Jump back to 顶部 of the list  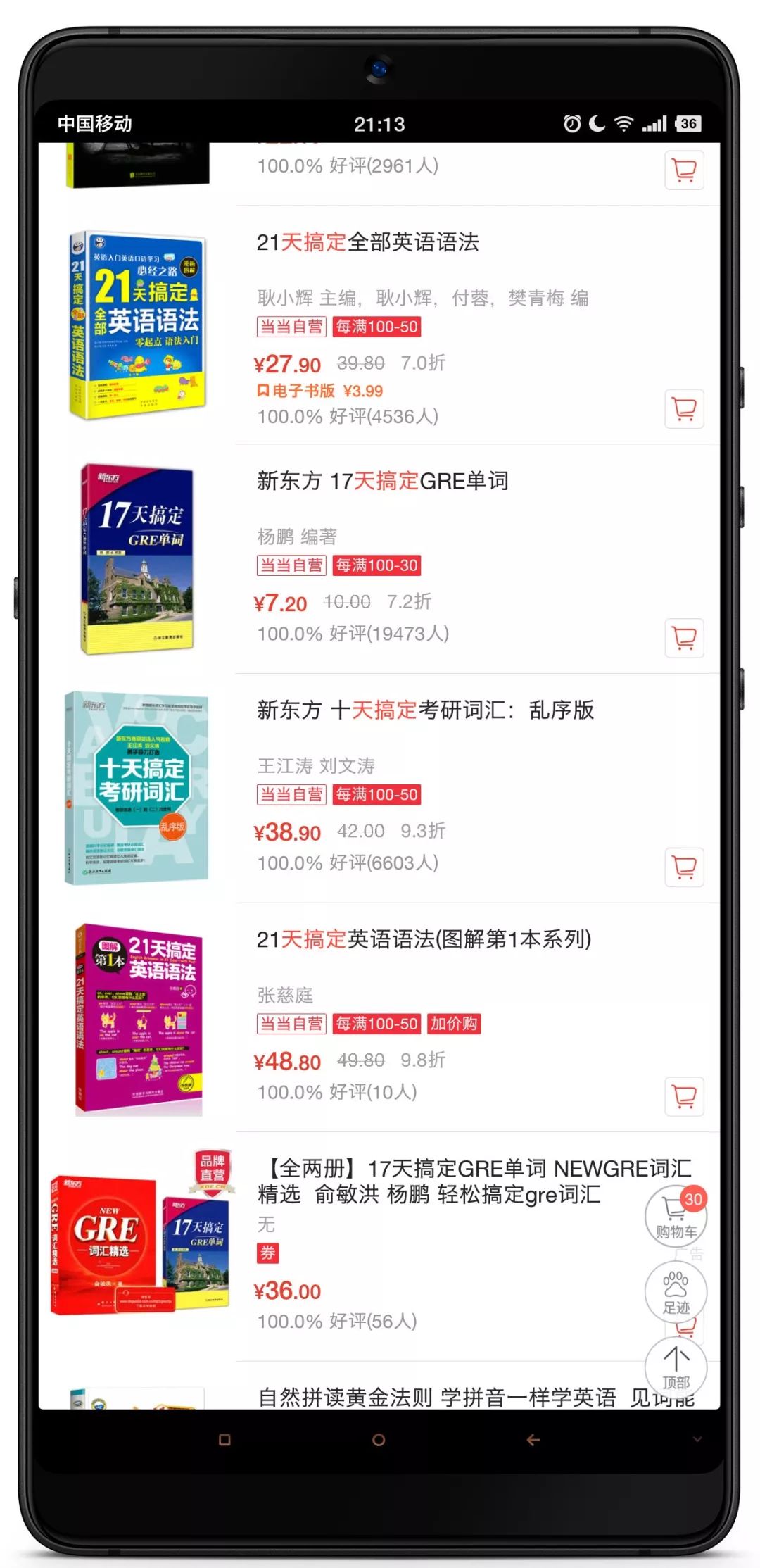pos(676,1367)
